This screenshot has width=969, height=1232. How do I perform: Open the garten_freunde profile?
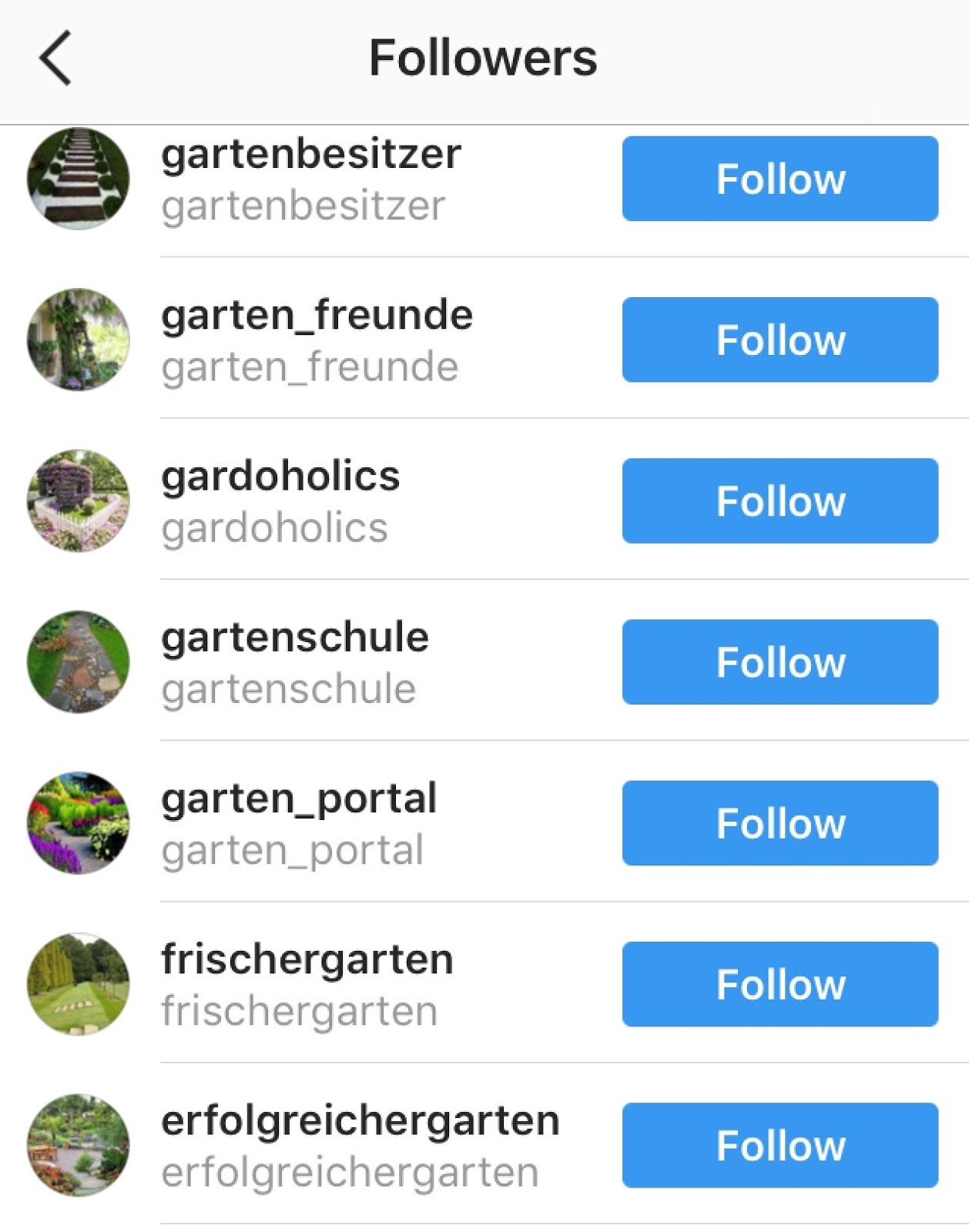click(316, 316)
